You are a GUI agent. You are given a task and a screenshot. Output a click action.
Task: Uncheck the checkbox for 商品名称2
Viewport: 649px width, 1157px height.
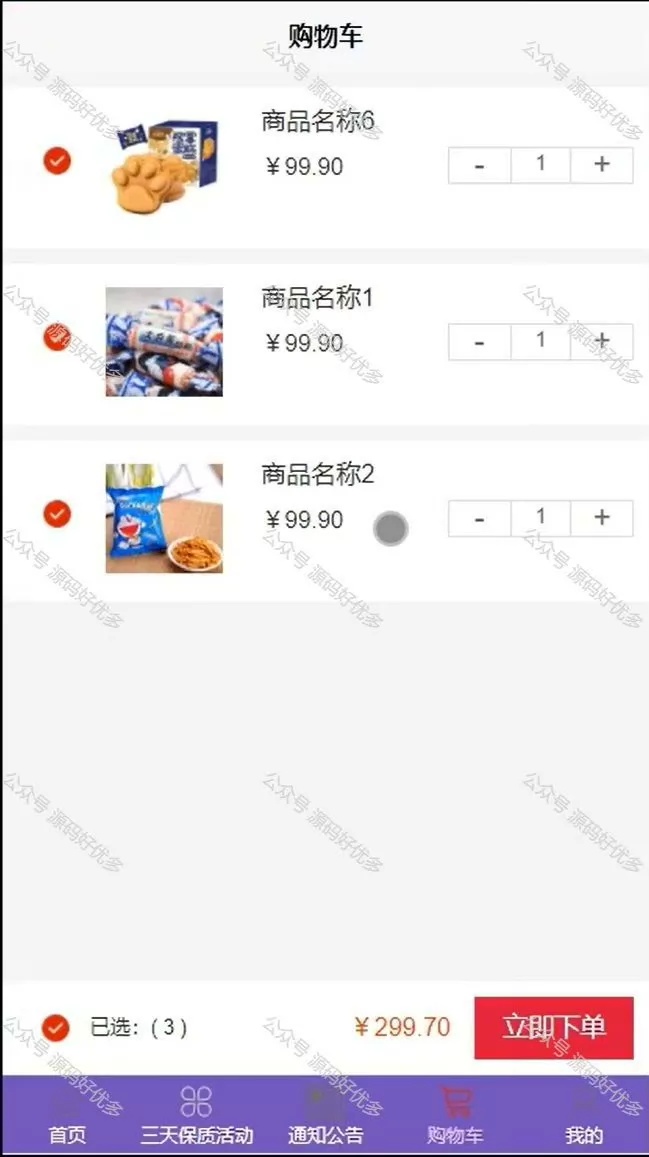[x=57, y=514]
